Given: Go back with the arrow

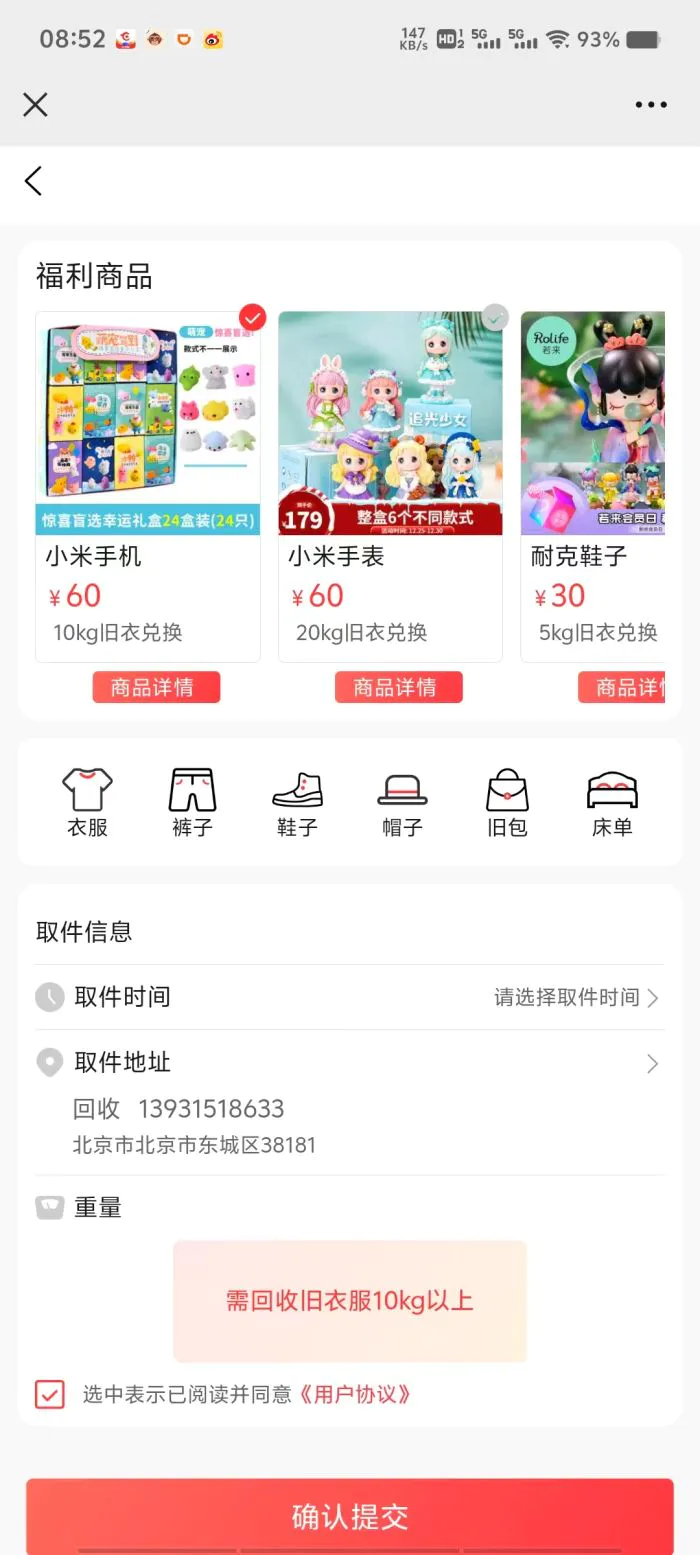Looking at the screenshot, I should click(x=34, y=181).
